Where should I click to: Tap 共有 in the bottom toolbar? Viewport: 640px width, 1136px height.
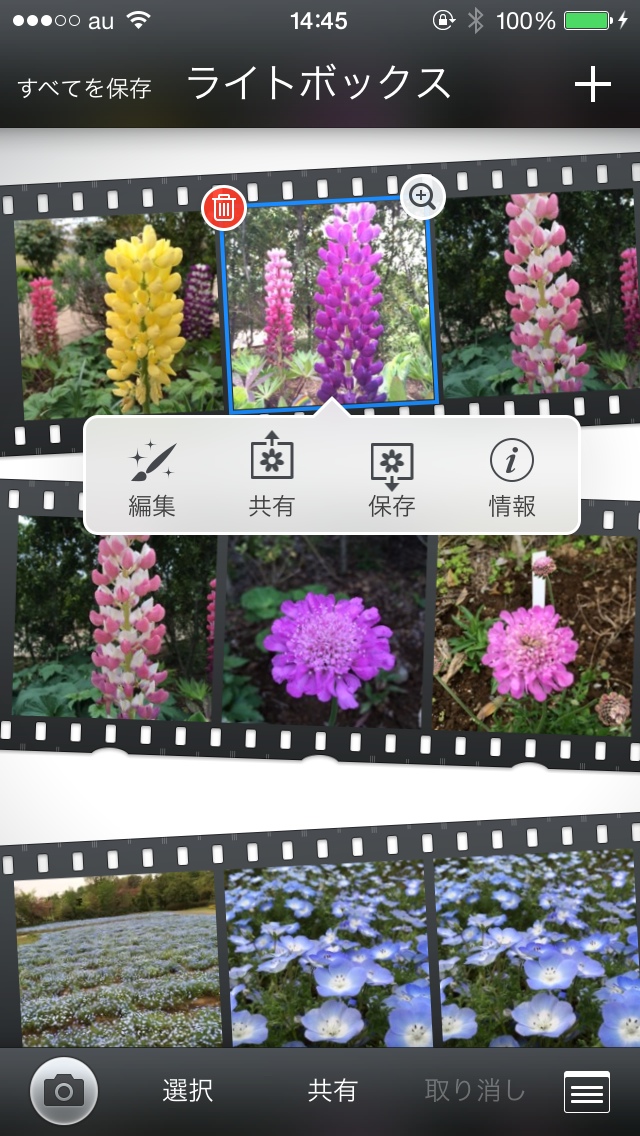point(332,1091)
